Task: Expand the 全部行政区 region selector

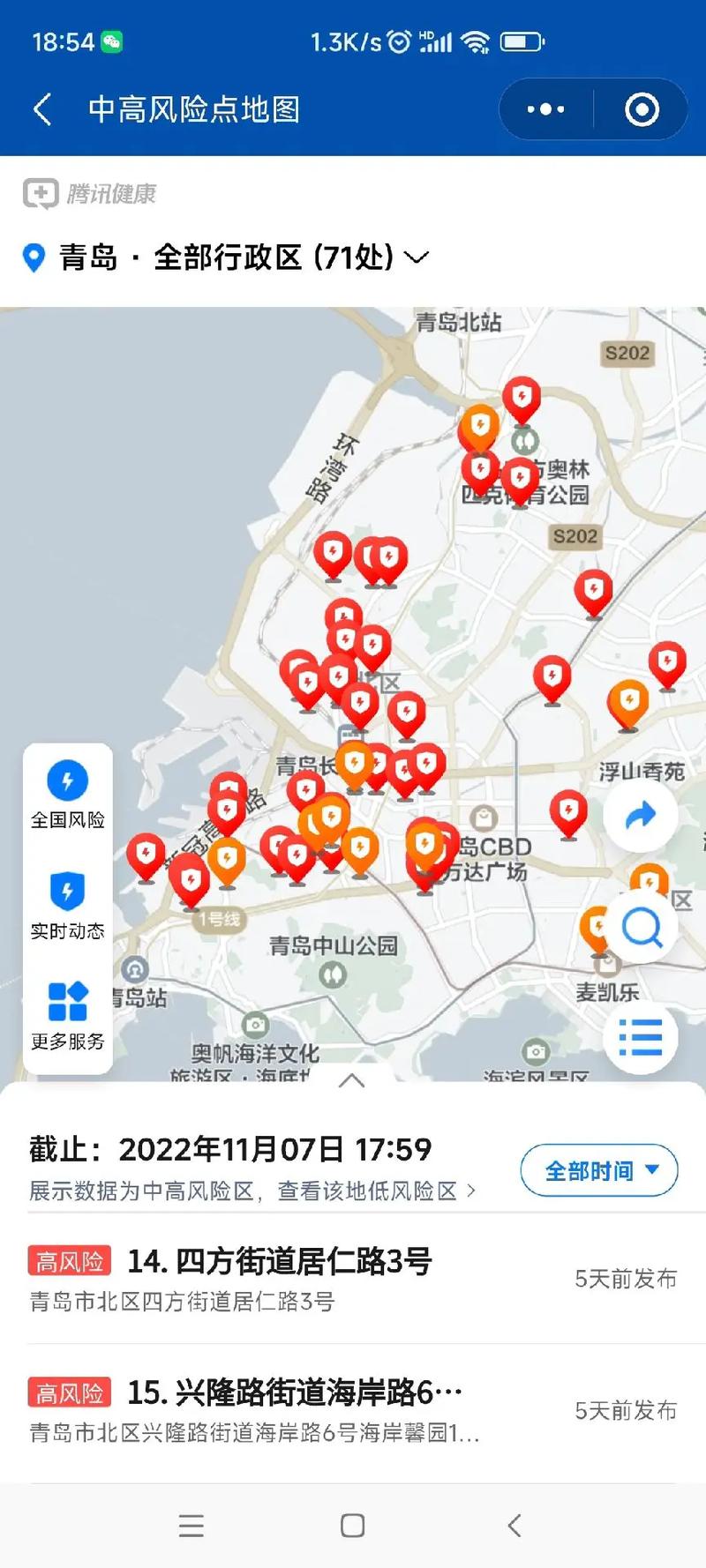Action: coord(416,257)
